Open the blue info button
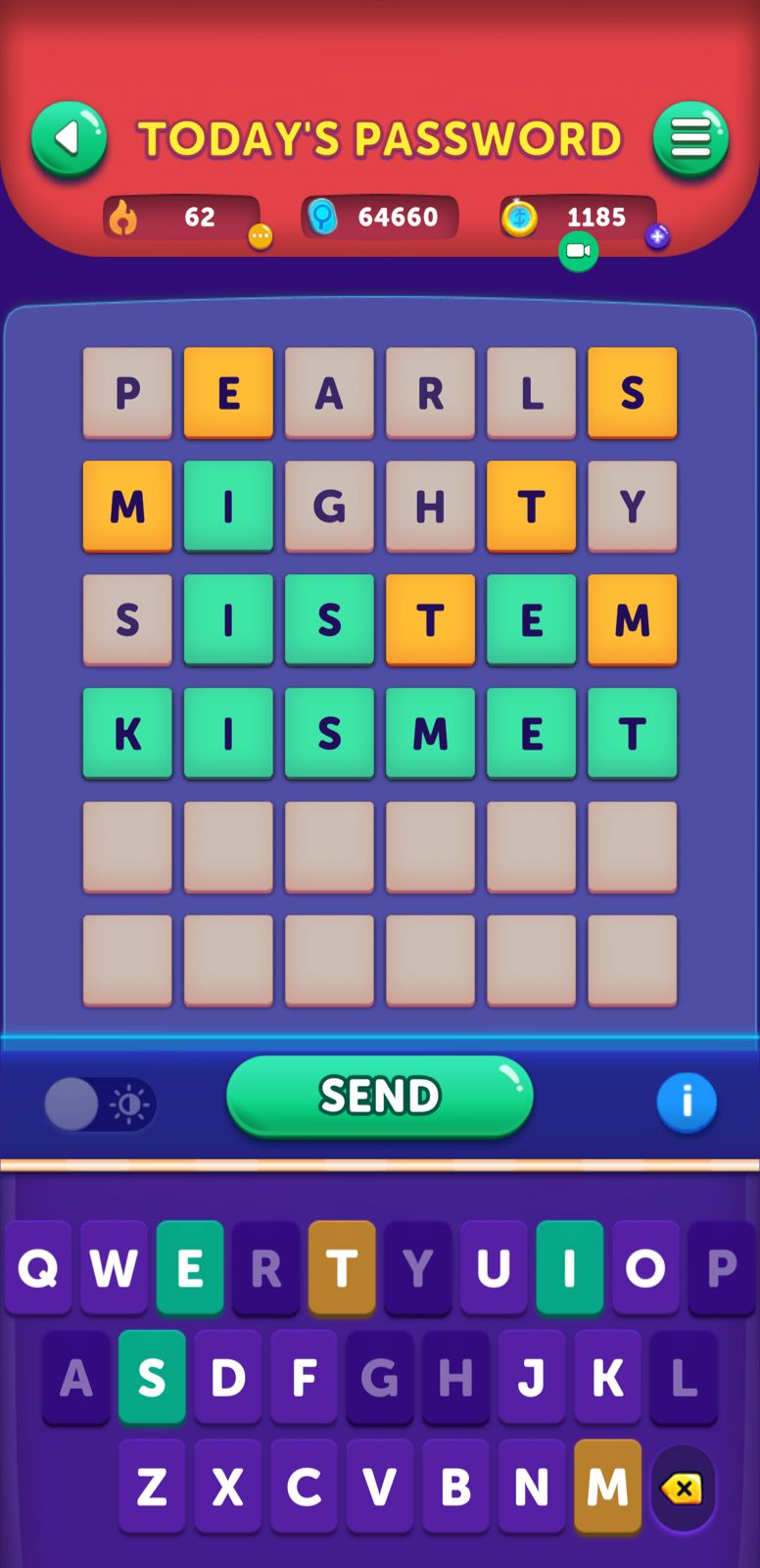The width and height of the screenshot is (760, 1568). (x=687, y=1102)
